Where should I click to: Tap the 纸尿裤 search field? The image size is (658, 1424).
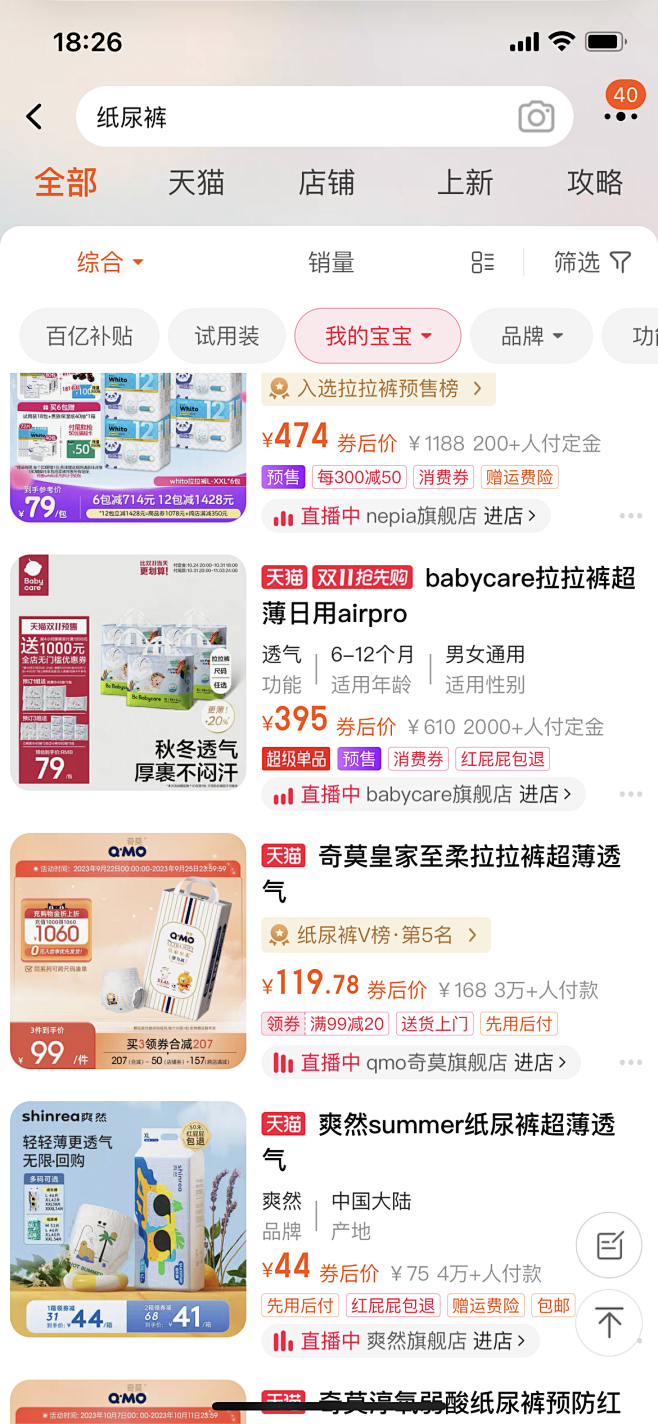(300, 117)
